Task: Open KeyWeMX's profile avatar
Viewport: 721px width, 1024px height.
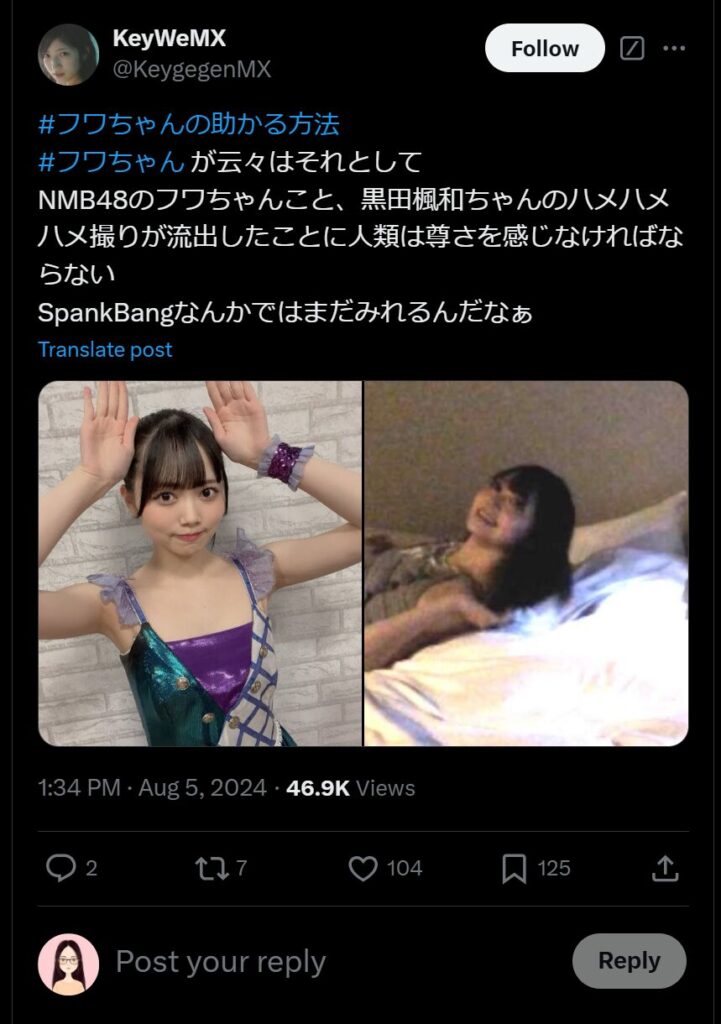Action: [x=68, y=54]
